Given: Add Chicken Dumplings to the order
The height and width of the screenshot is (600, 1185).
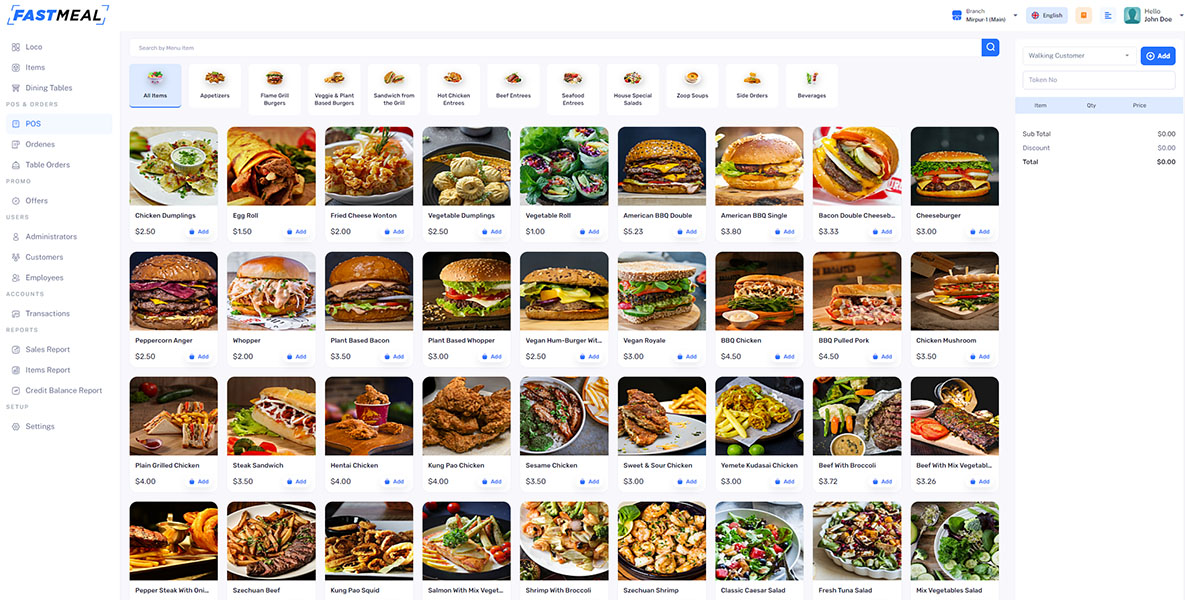Looking at the screenshot, I should 198,231.
